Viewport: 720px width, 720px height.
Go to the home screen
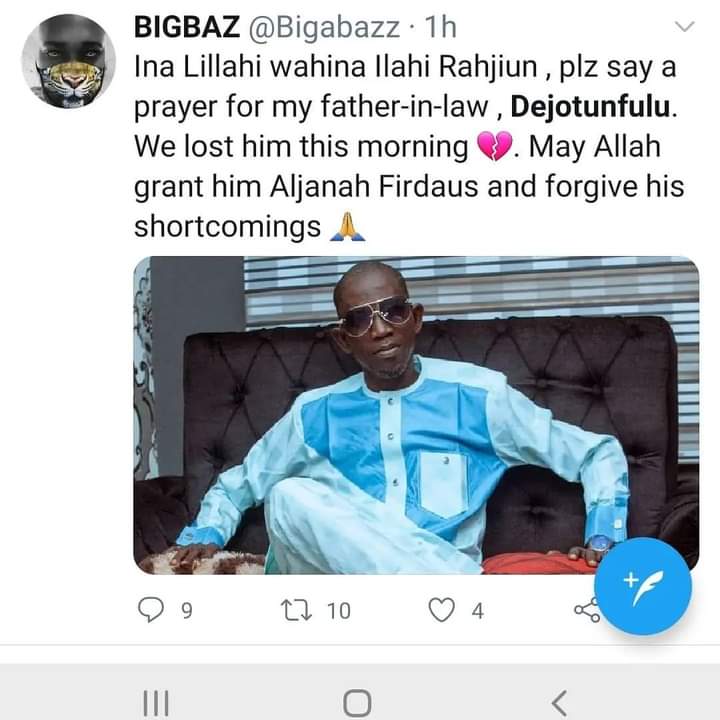point(357,701)
